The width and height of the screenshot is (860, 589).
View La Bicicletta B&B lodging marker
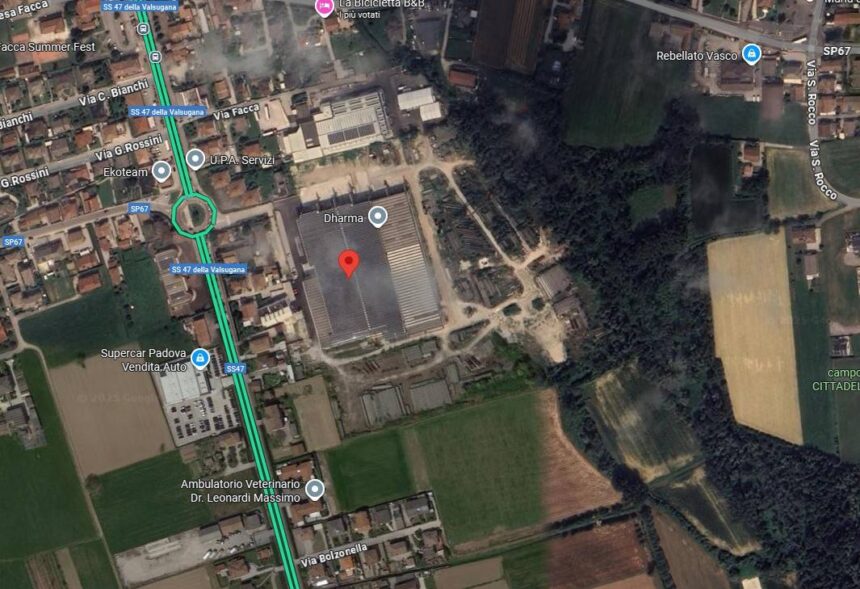(324, 6)
